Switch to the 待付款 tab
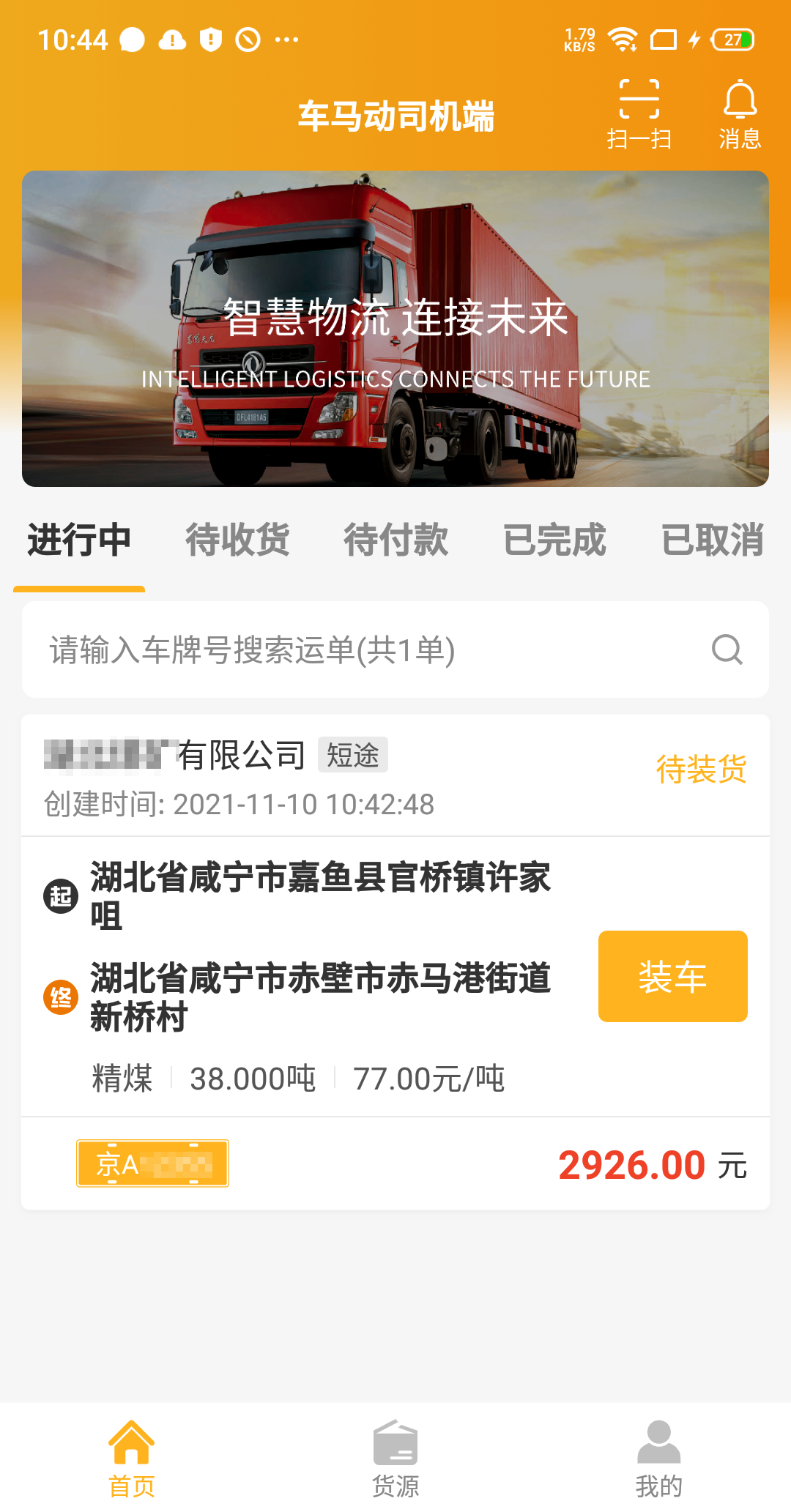791x1512 pixels. pos(395,540)
